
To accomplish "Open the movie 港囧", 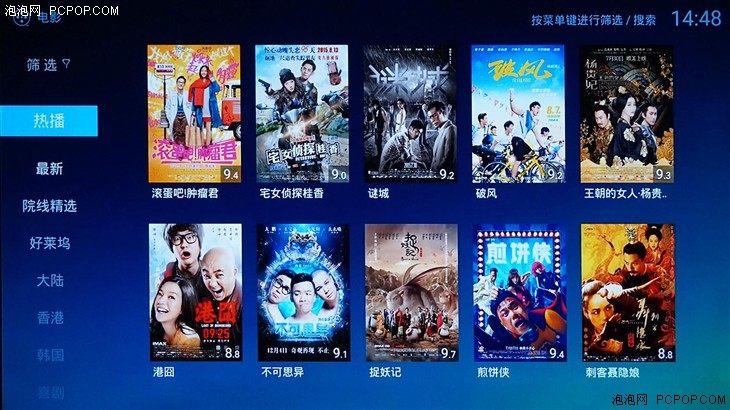I will pos(195,292).
